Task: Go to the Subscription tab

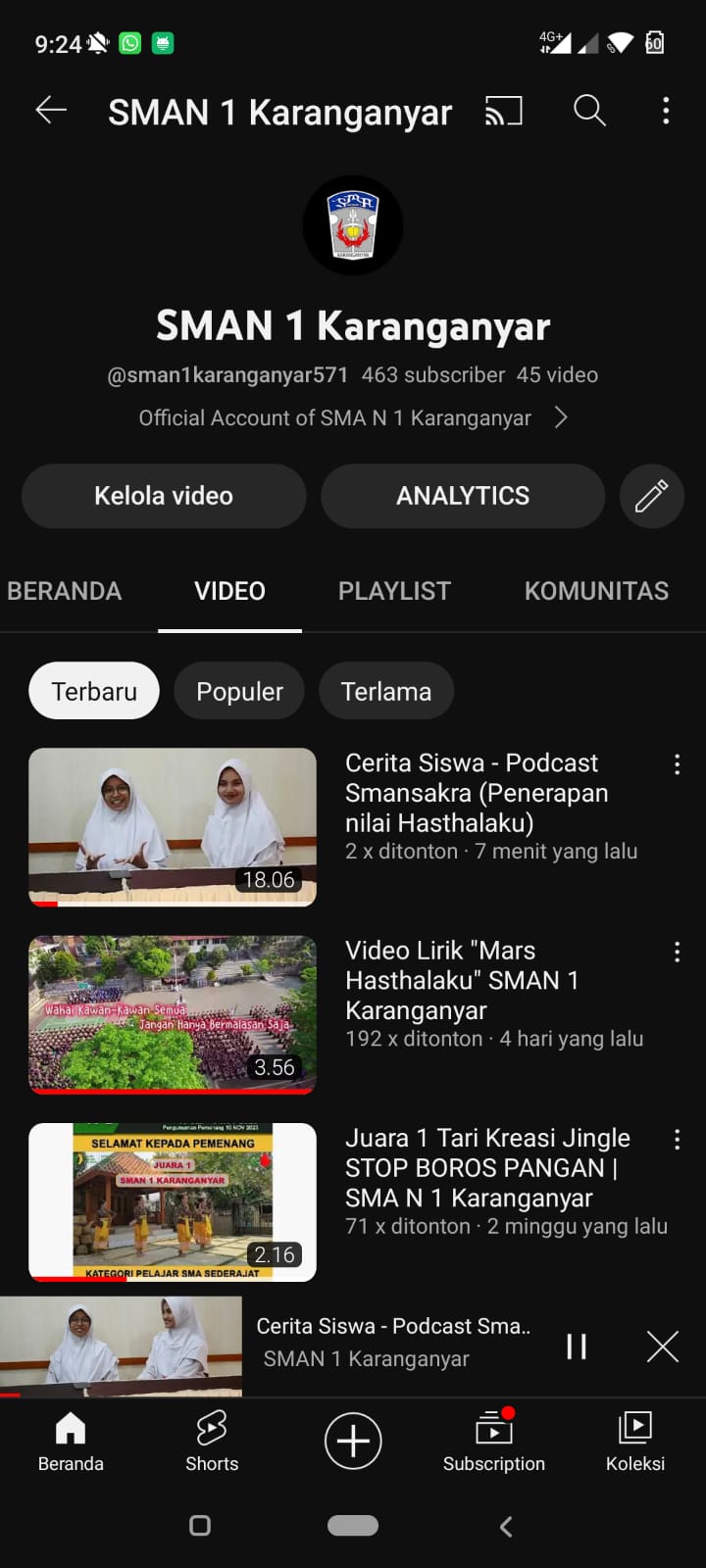Action: [493, 1441]
